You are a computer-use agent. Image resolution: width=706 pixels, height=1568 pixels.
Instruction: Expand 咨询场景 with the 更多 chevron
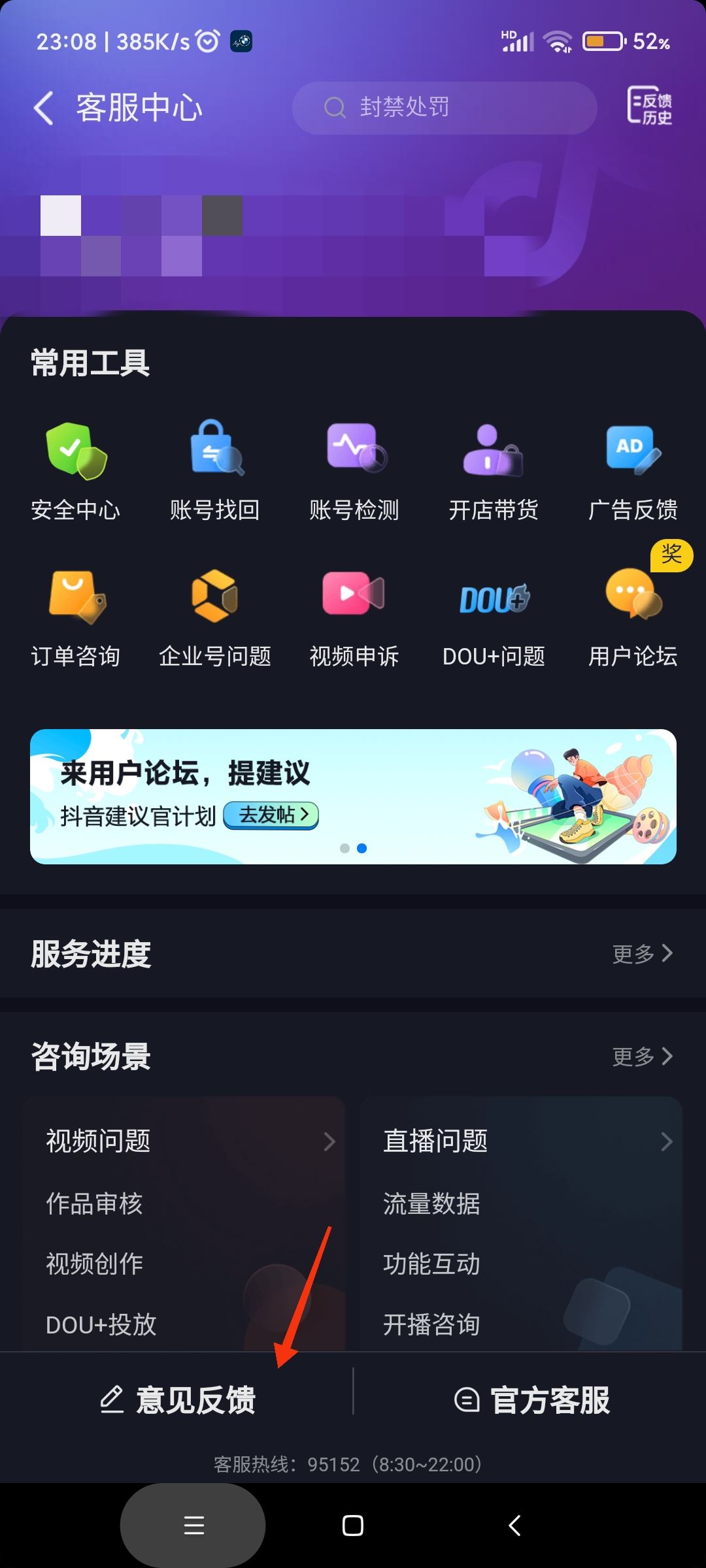(644, 1056)
